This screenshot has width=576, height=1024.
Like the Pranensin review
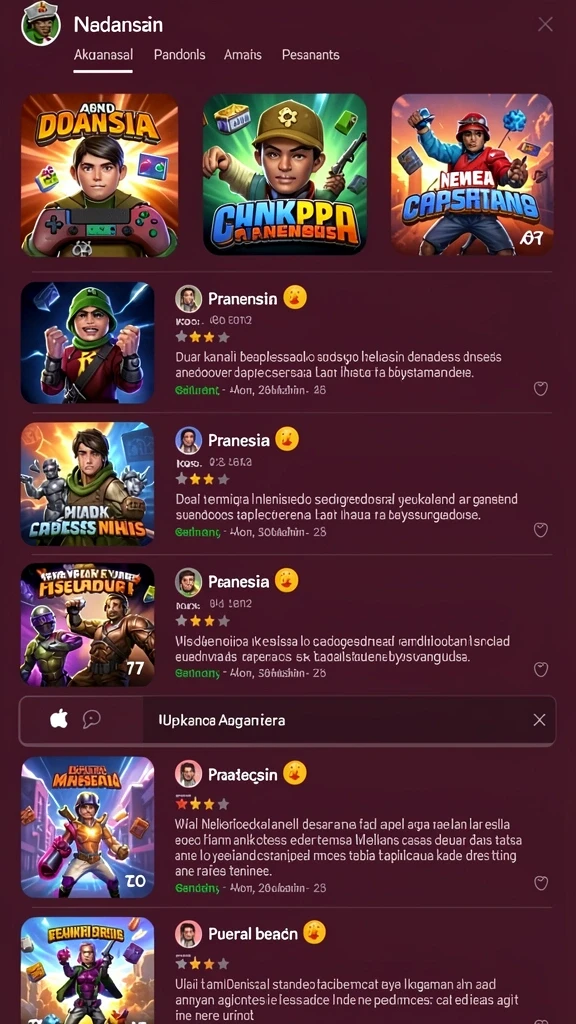point(540,389)
